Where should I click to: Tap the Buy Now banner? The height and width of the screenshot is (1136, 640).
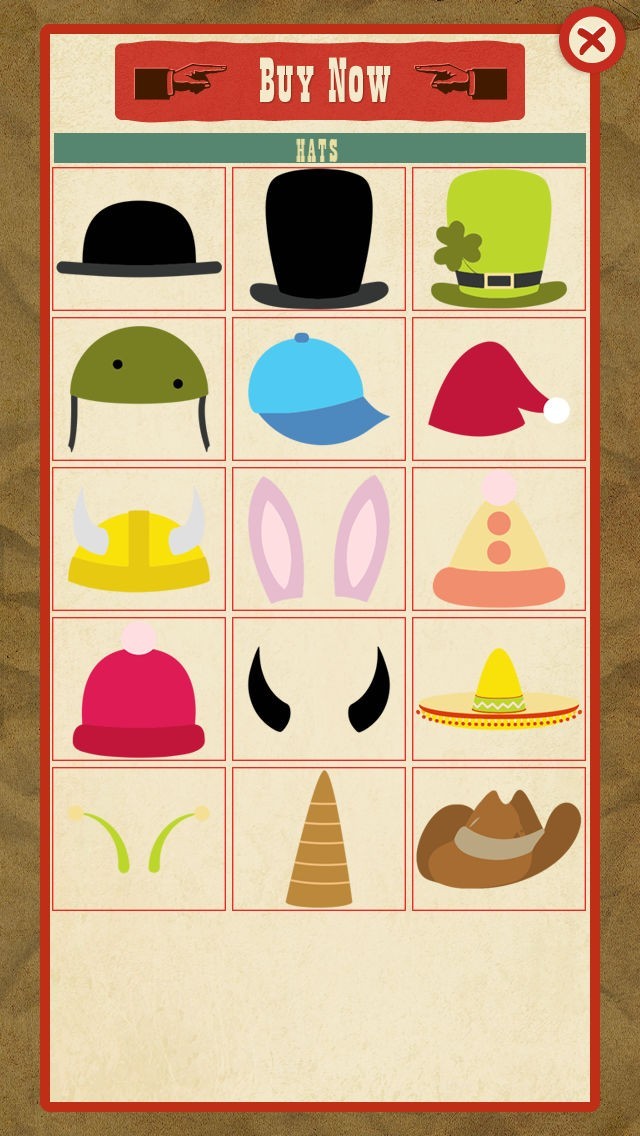coord(320,80)
